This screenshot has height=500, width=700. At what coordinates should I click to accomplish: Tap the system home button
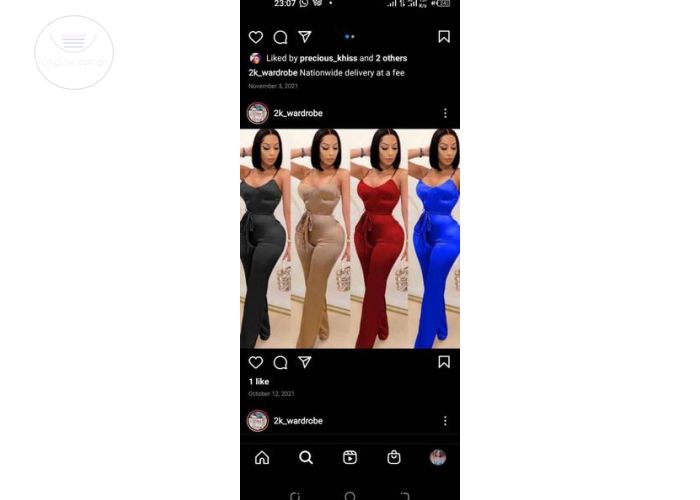(x=350, y=496)
